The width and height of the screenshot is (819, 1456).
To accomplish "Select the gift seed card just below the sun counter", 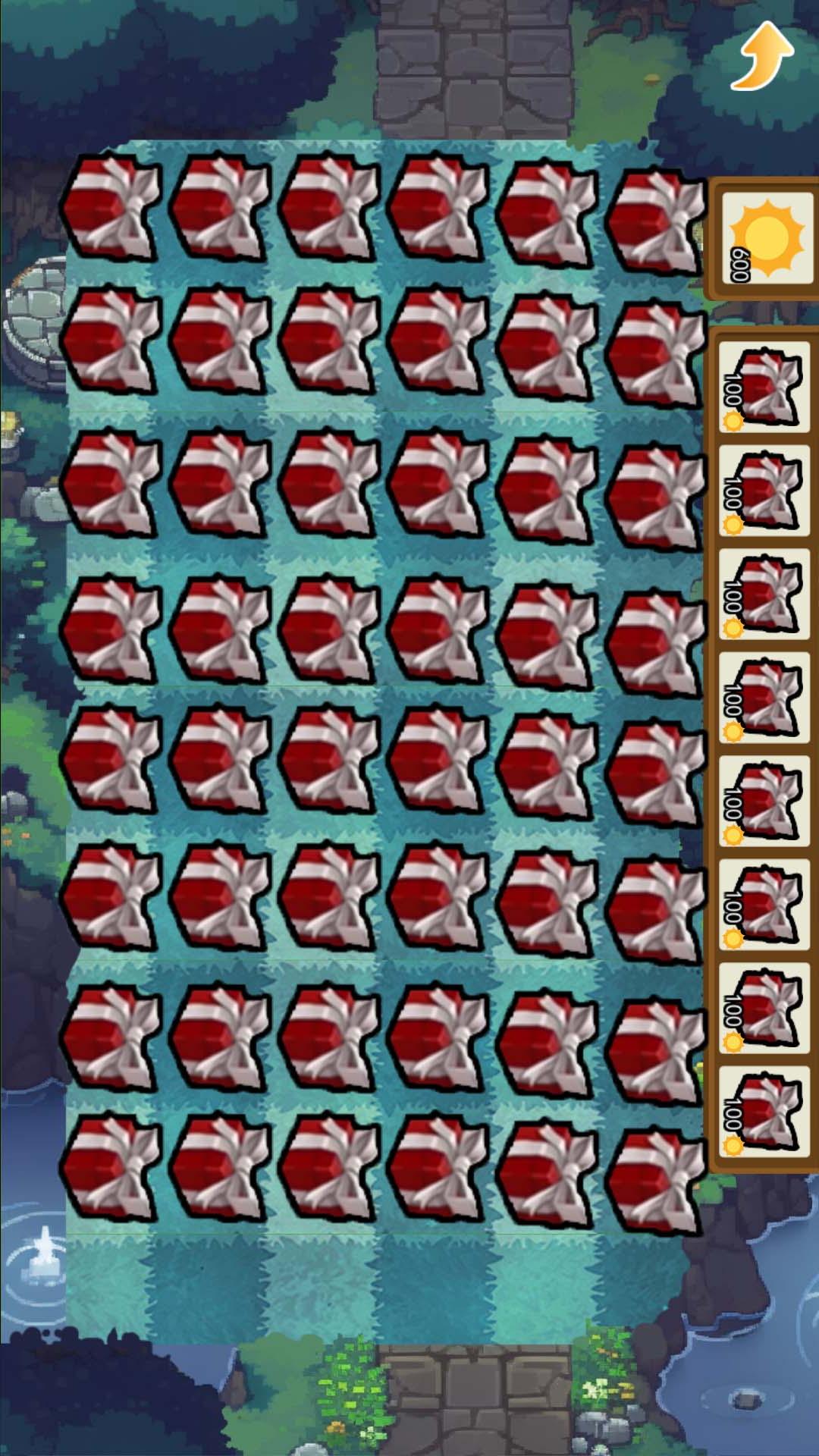I will click(x=764, y=387).
